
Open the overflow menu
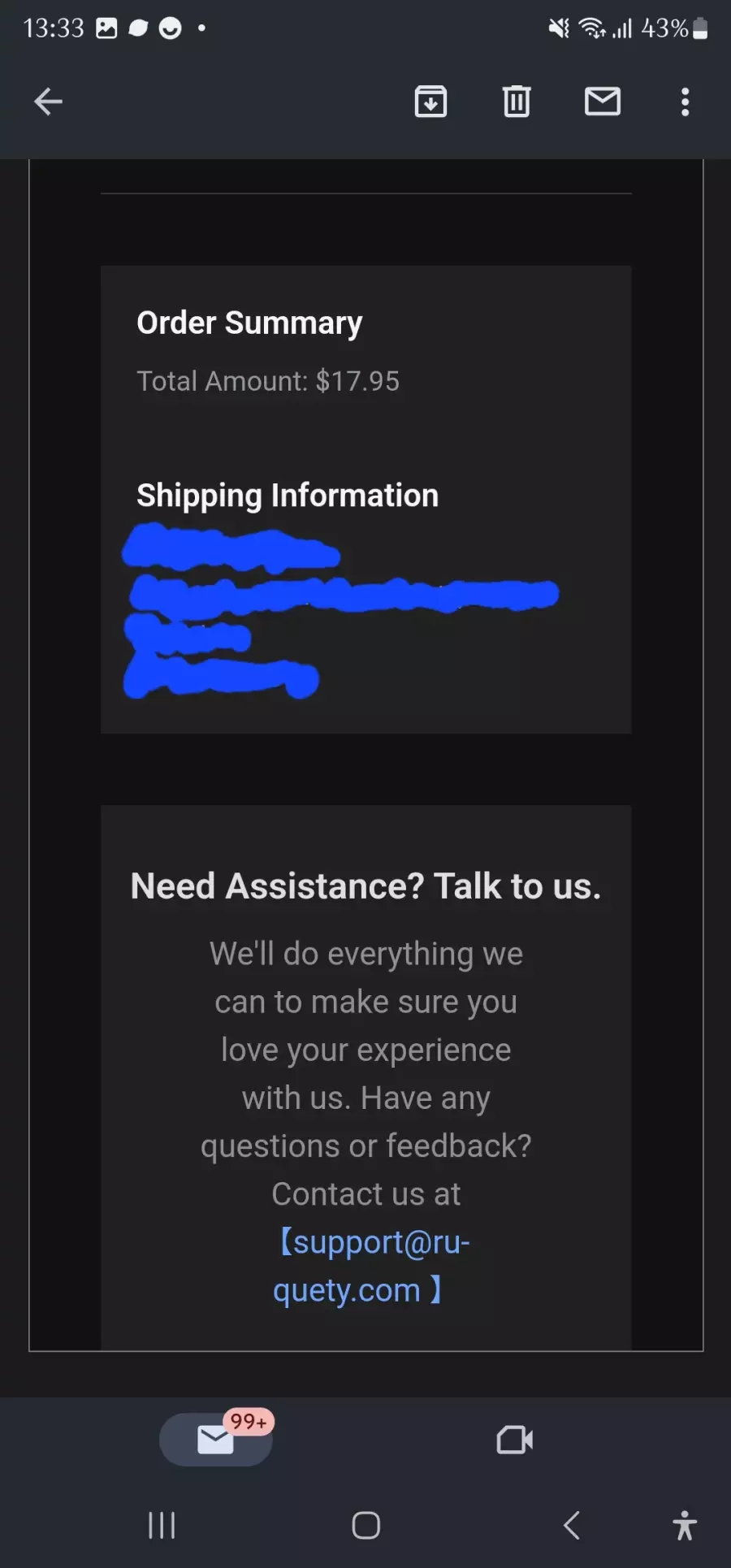click(x=686, y=102)
